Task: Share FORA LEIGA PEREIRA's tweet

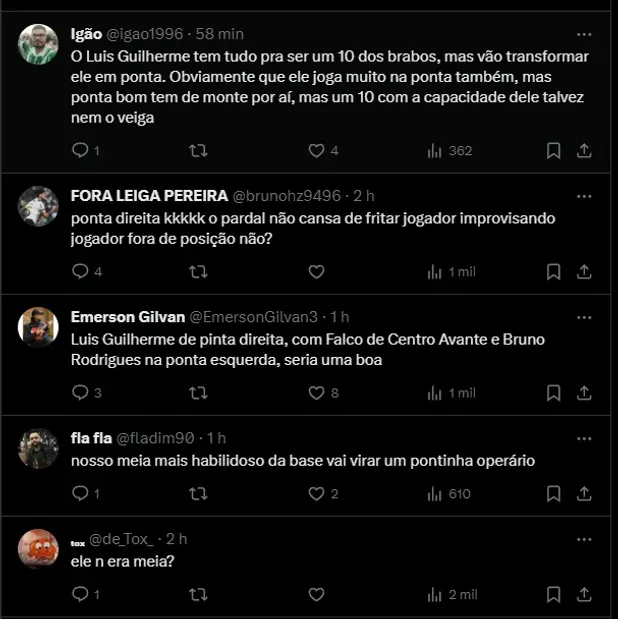Action: click(x=585, y=272)
